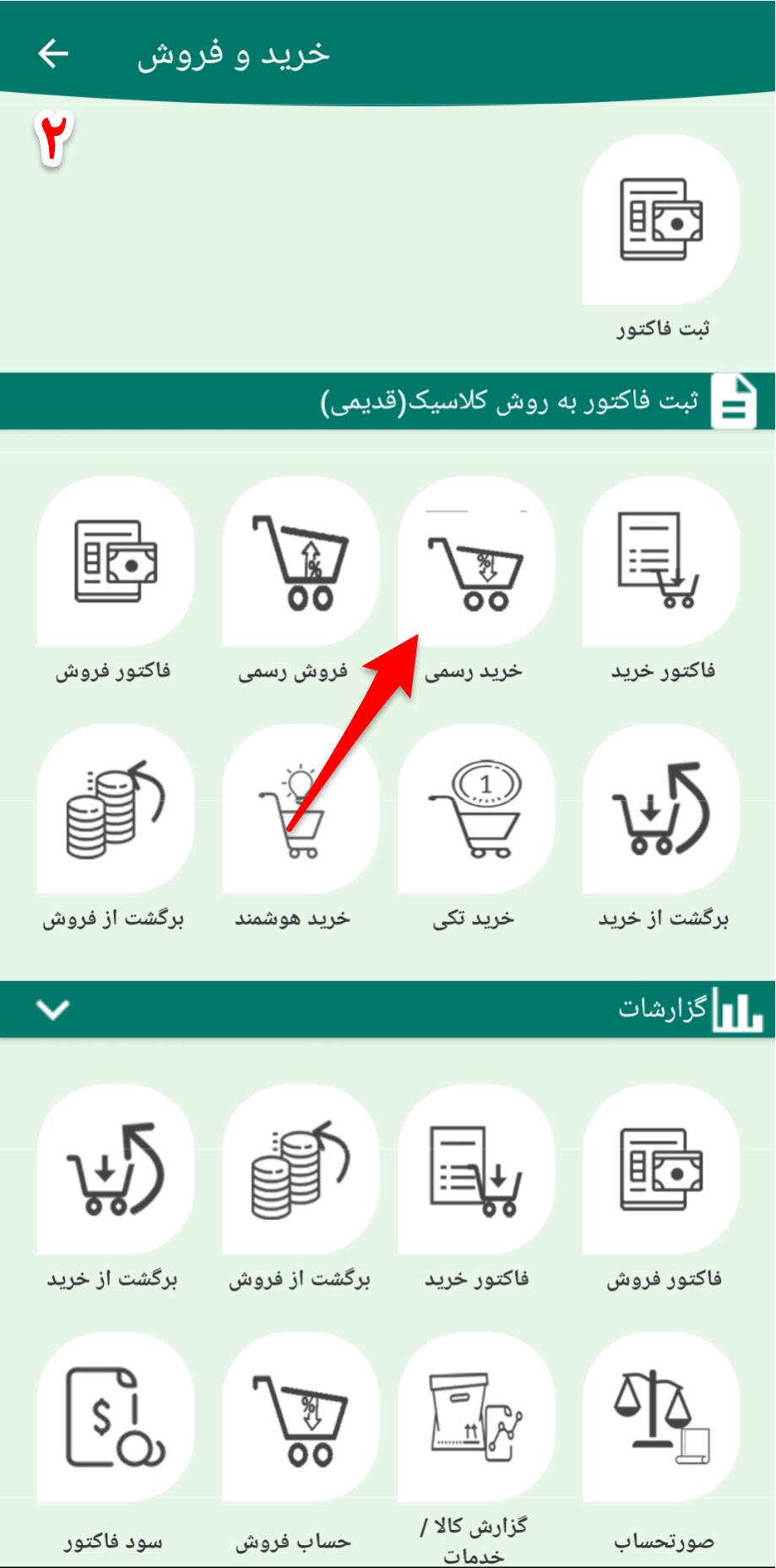Open برگشت از فروش in classic section
The width and height of the screenshot is (776, 1568).
point(116,809)
